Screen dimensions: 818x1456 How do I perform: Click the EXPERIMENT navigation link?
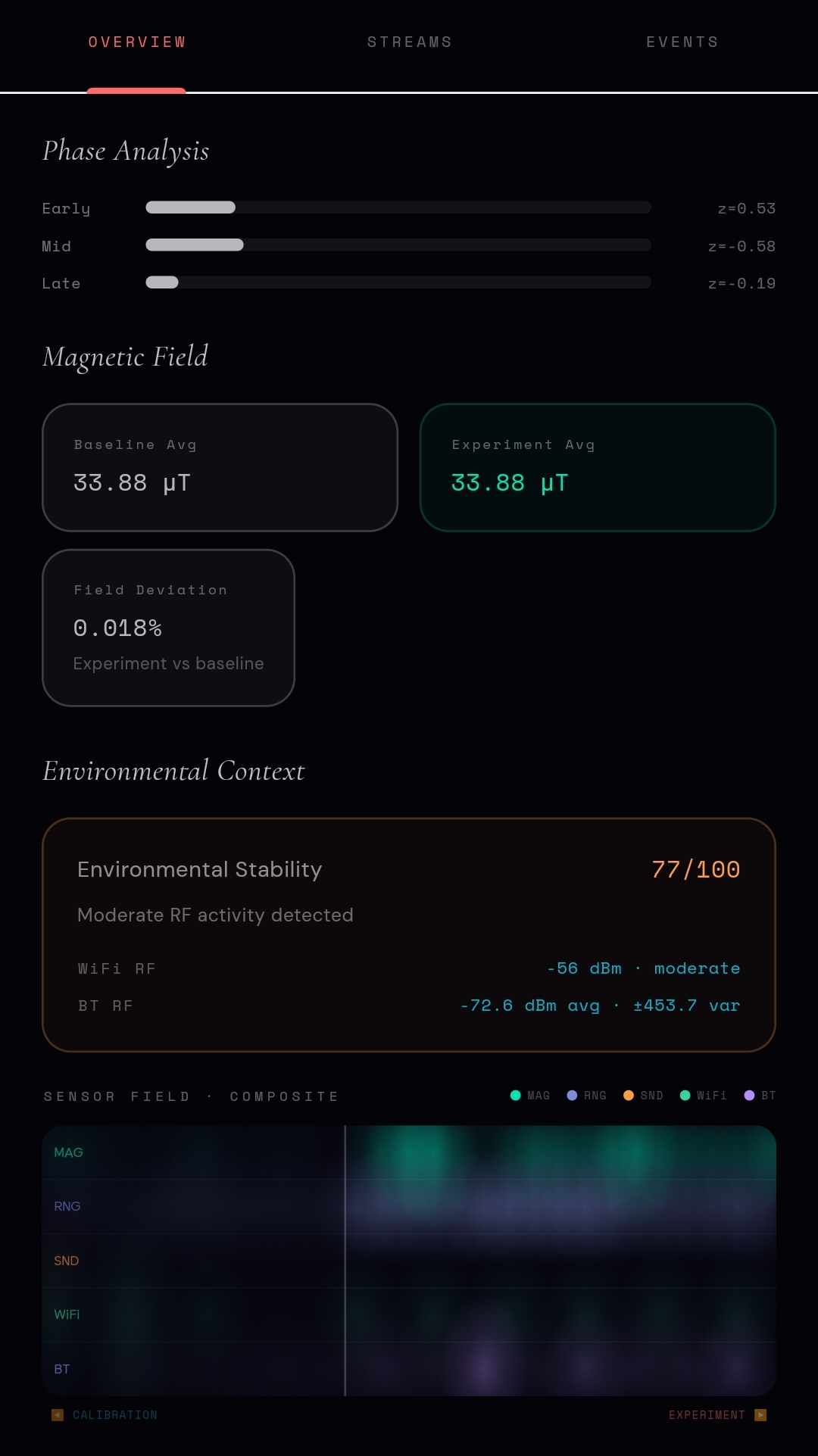pyautogui.click(x=707, y=1414)
